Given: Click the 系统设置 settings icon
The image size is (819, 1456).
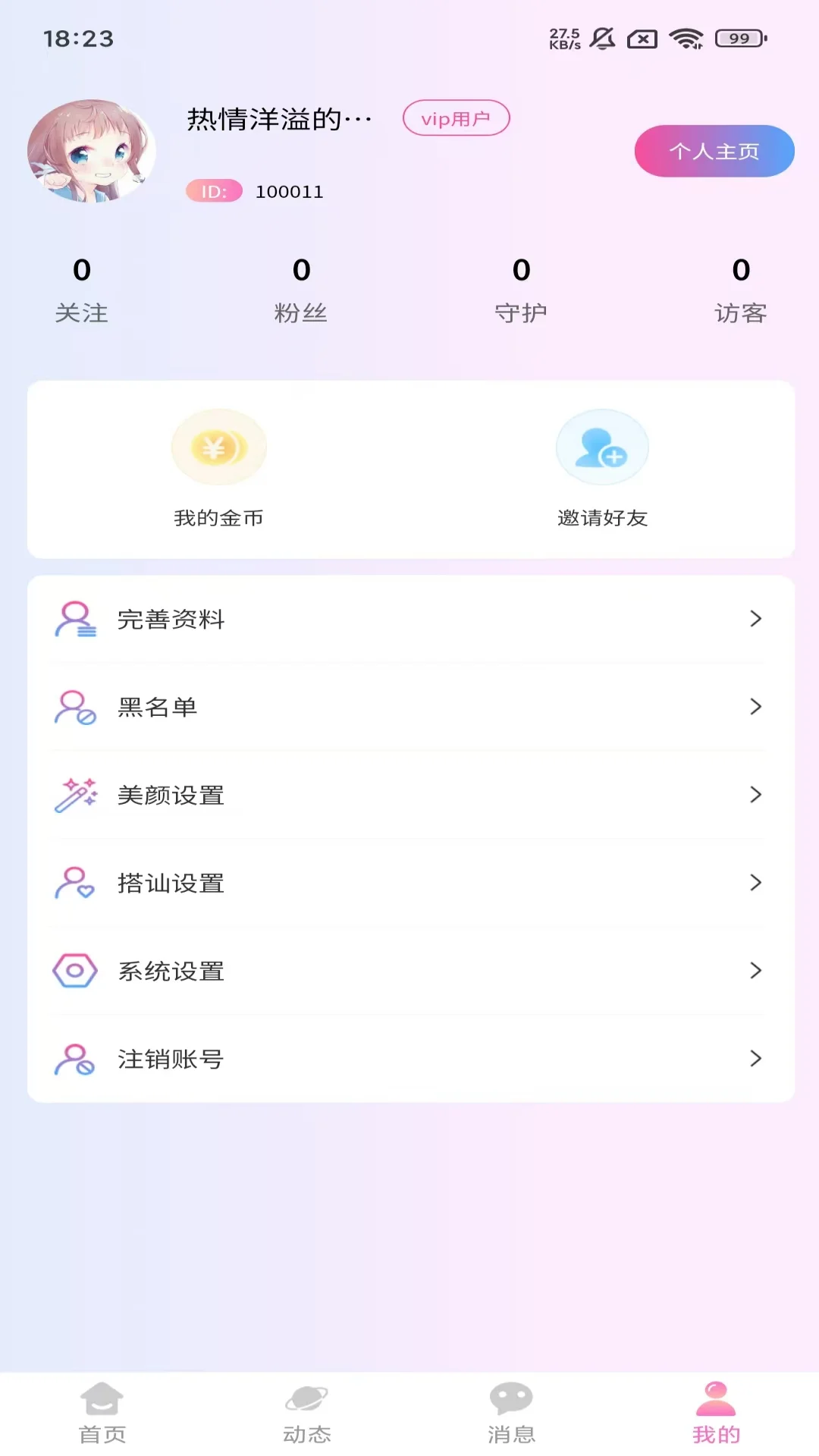Looking at the screenshot, I should tap(74, 971).
